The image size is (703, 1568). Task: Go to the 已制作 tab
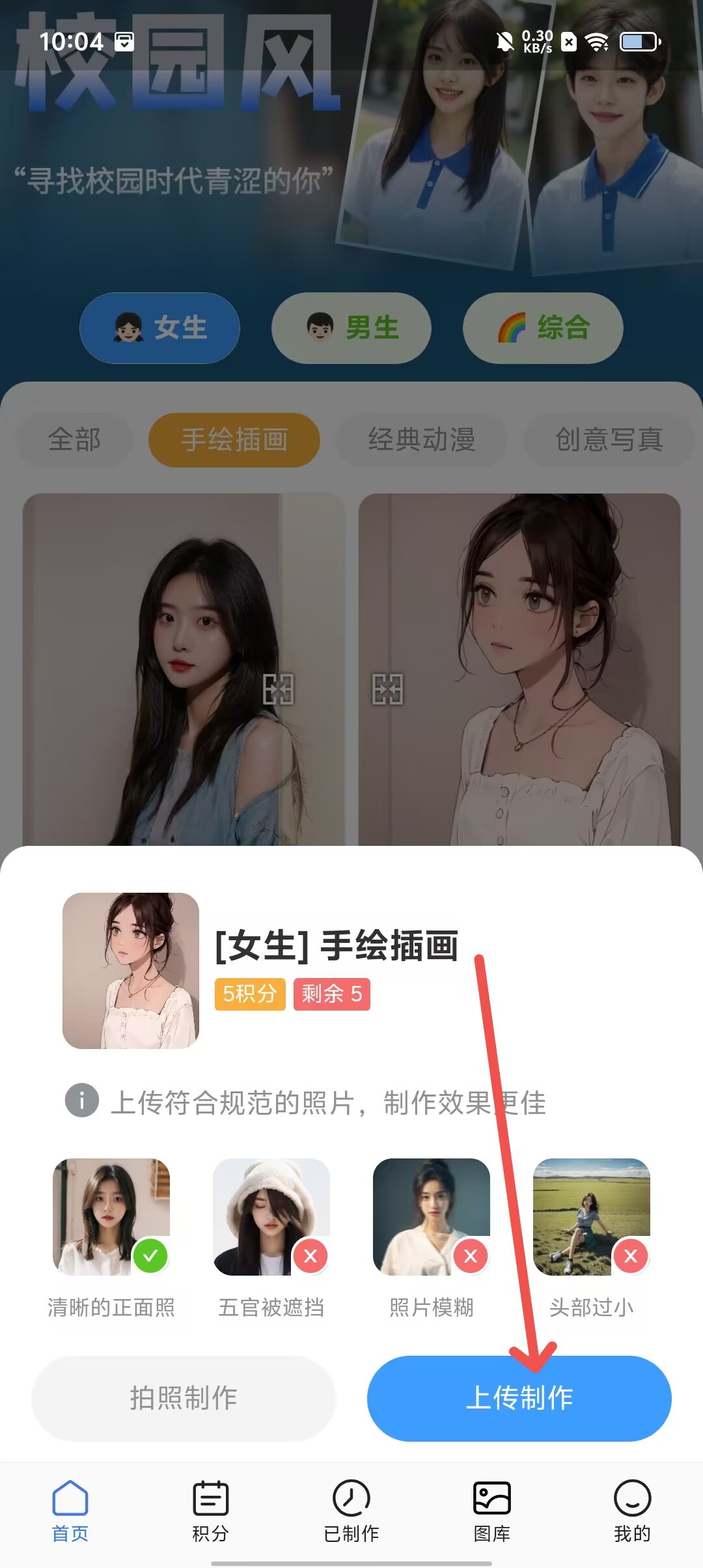tap(351, 1512)
